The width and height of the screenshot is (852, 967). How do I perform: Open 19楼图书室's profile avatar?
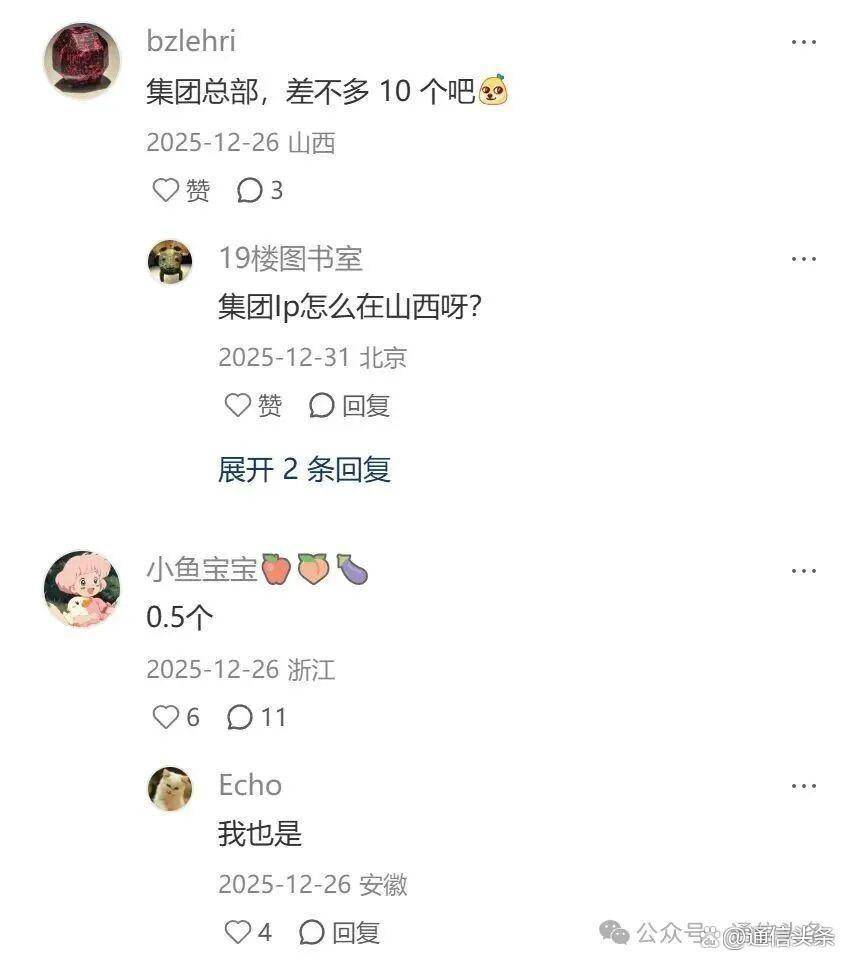[170, 262]
